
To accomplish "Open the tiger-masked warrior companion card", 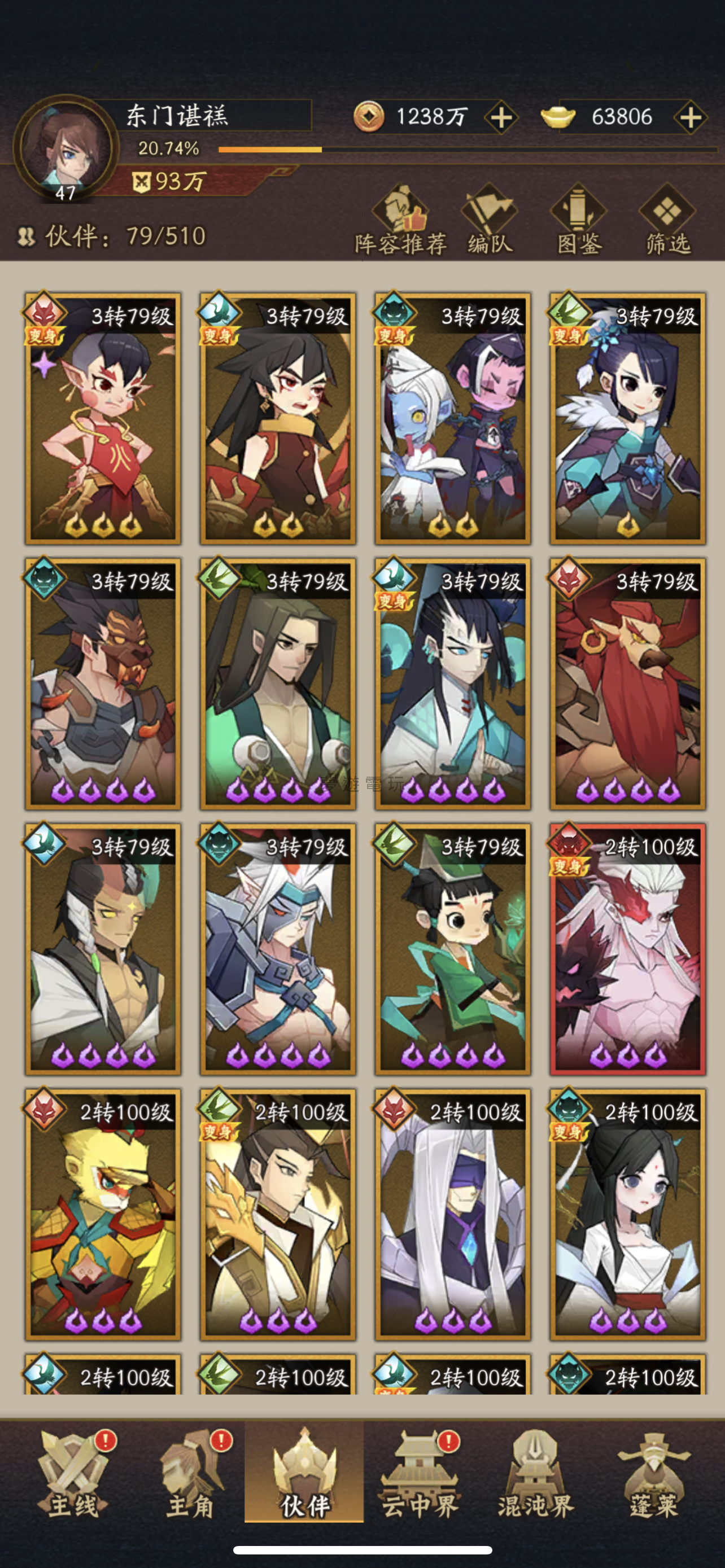I will [x=103, y=685].
